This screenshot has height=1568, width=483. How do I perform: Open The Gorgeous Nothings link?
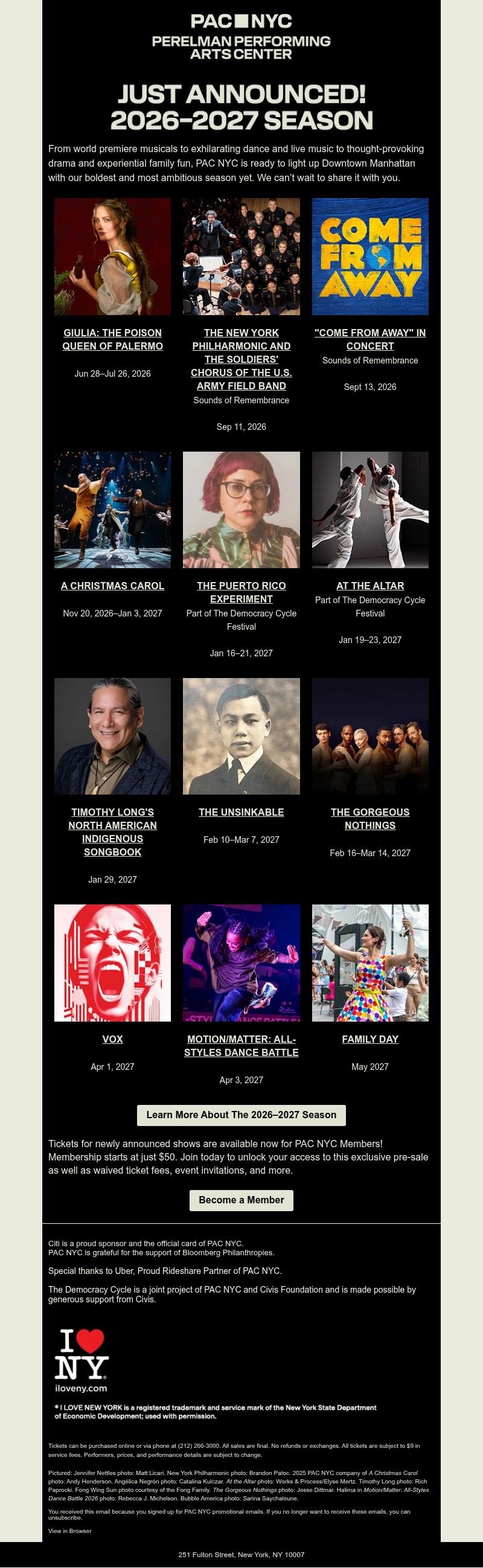coord(370,819)
